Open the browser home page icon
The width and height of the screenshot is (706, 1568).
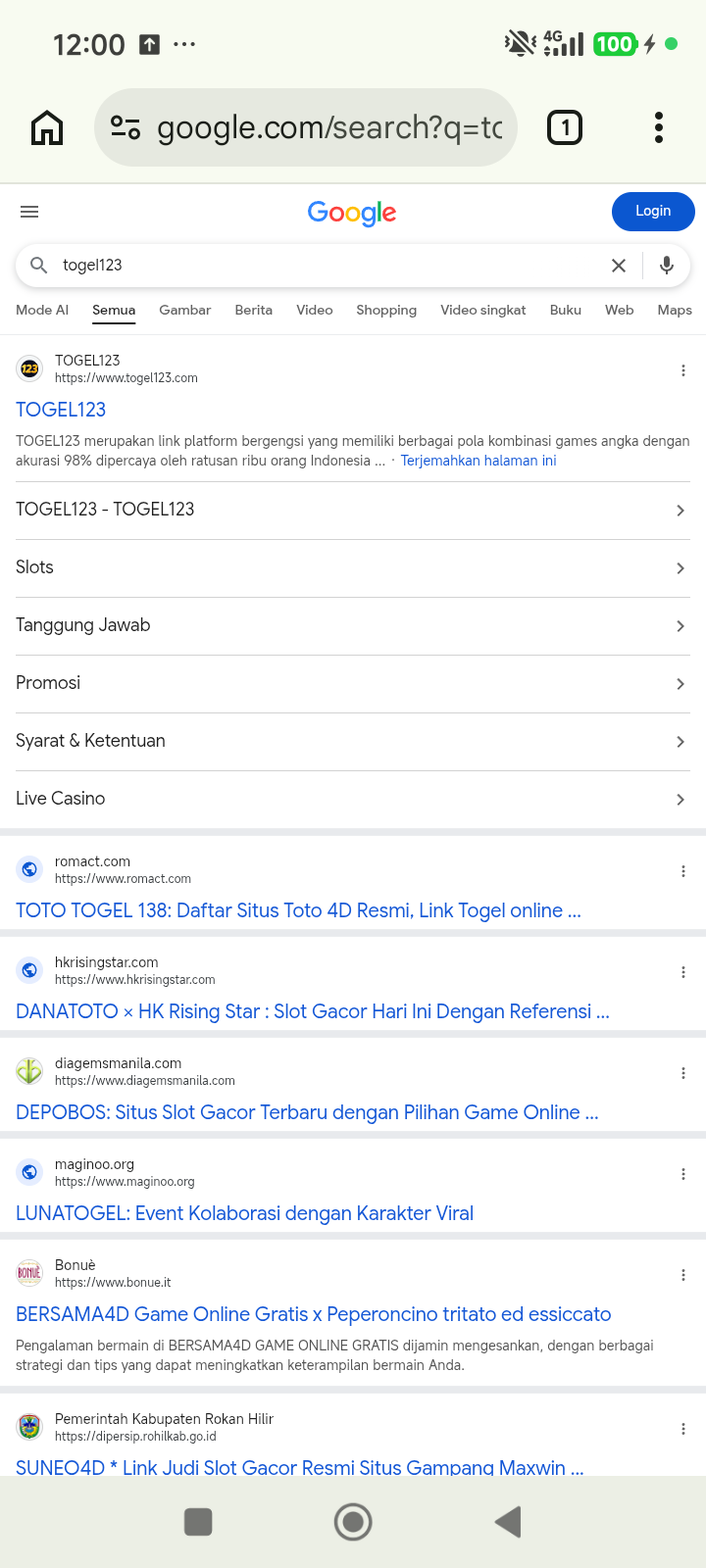tap(47, 127)
